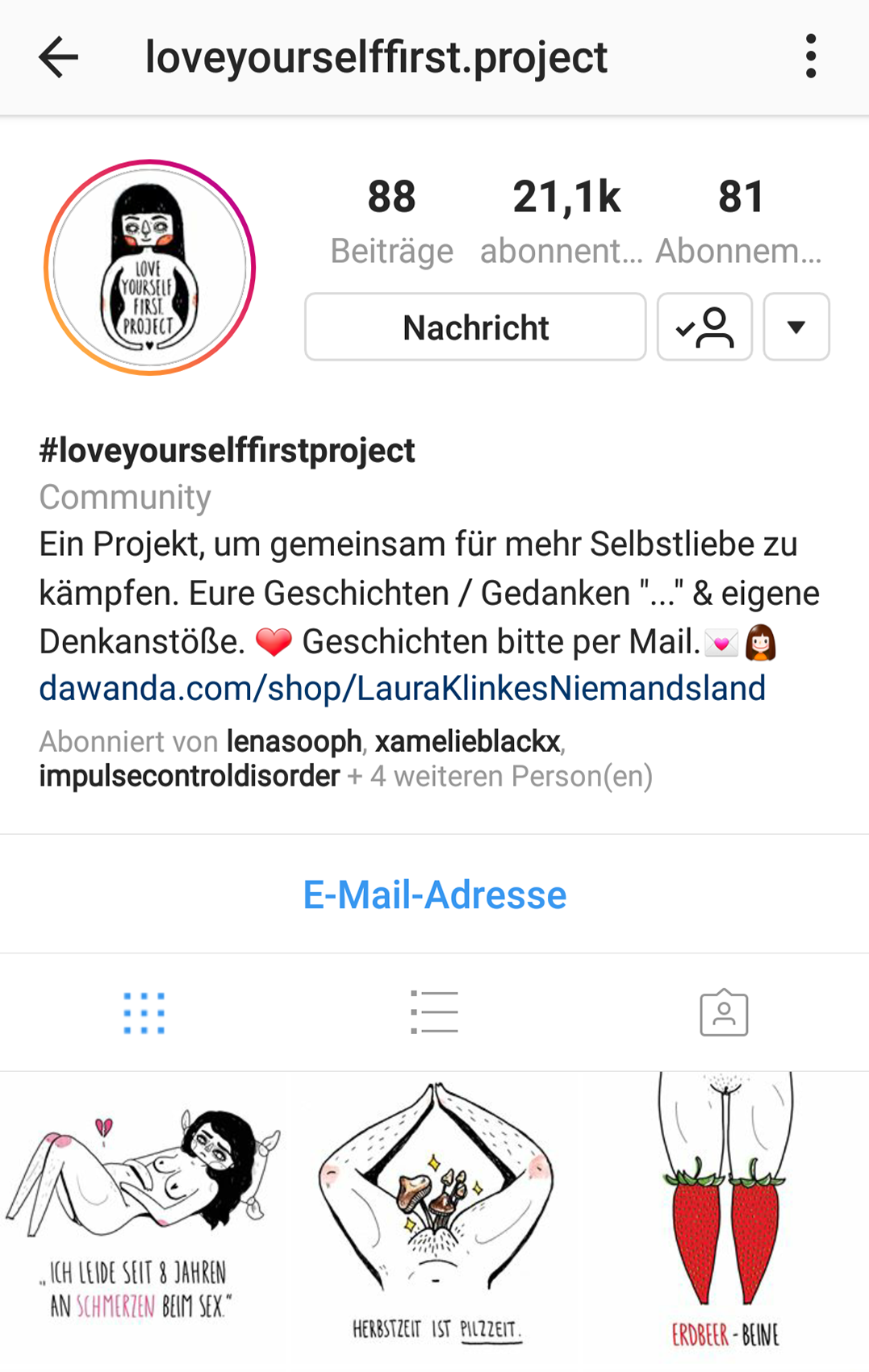Switch to the grid view tab
Image resolution: width=869 pixels, height=1372 pixels.
pos(144,1013)
